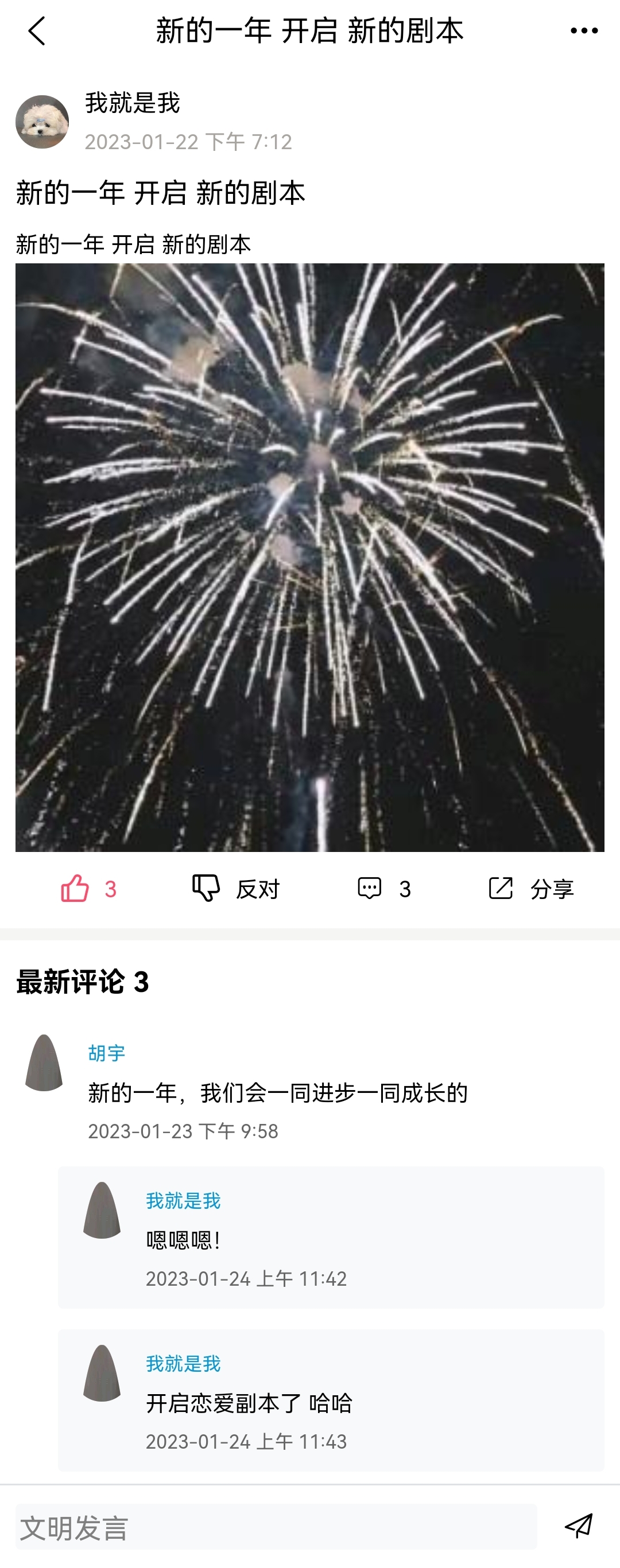Open 我就是我's name on the 开启恋爱副本了 reply
620x1568 pixels.
tap(183, 1364)
